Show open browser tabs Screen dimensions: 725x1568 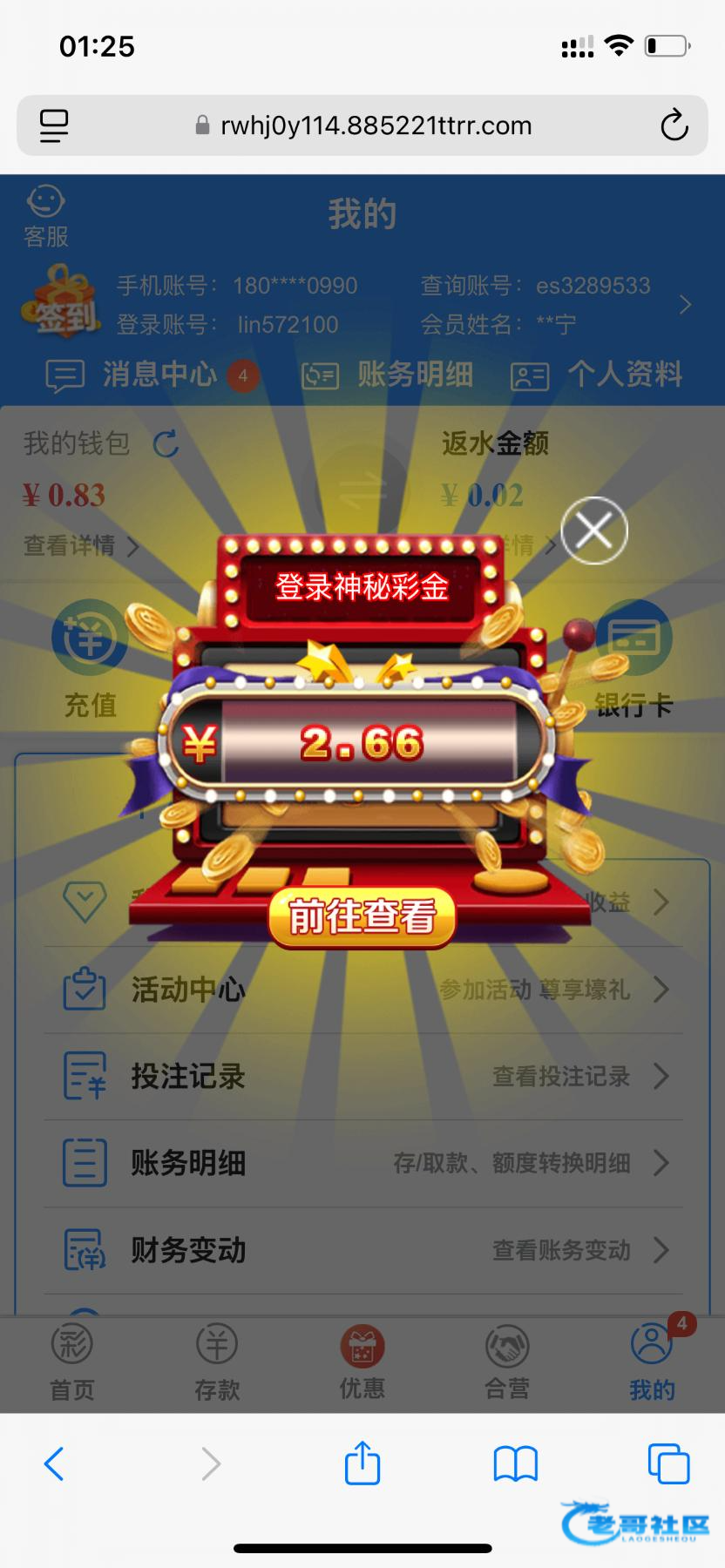point(668,1463)
